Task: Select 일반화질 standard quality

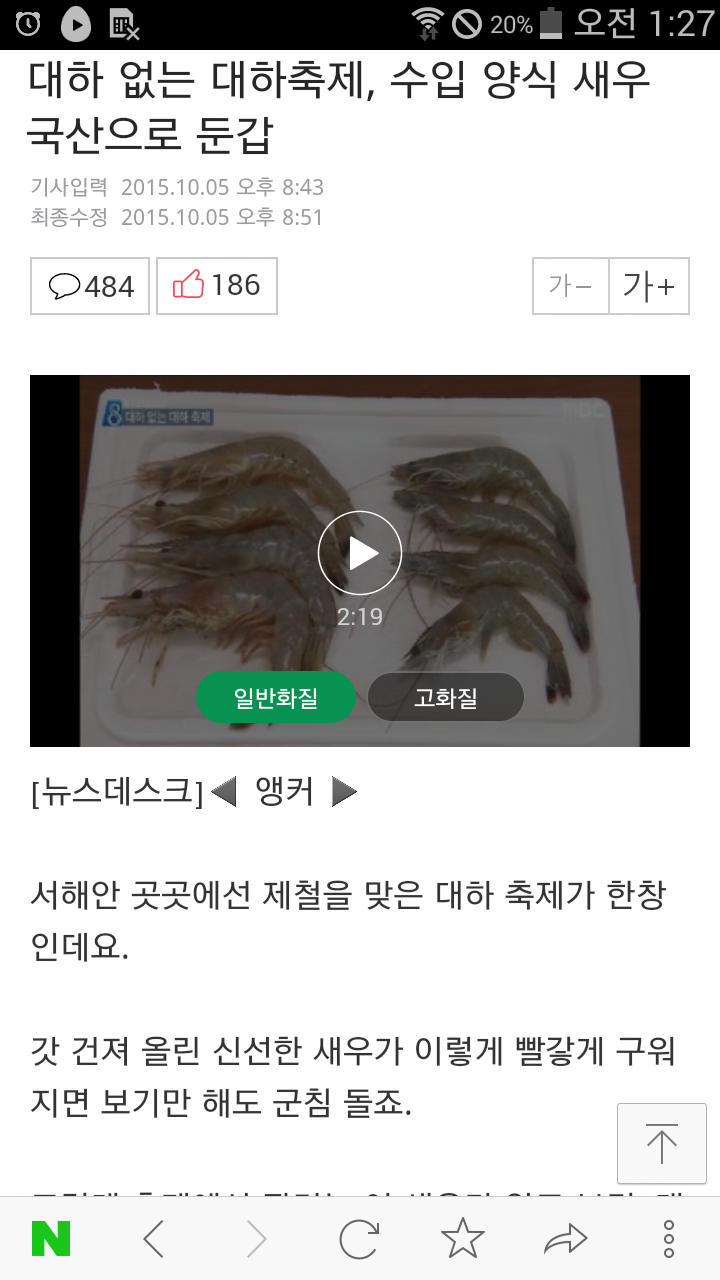Action: pos(276,698)
